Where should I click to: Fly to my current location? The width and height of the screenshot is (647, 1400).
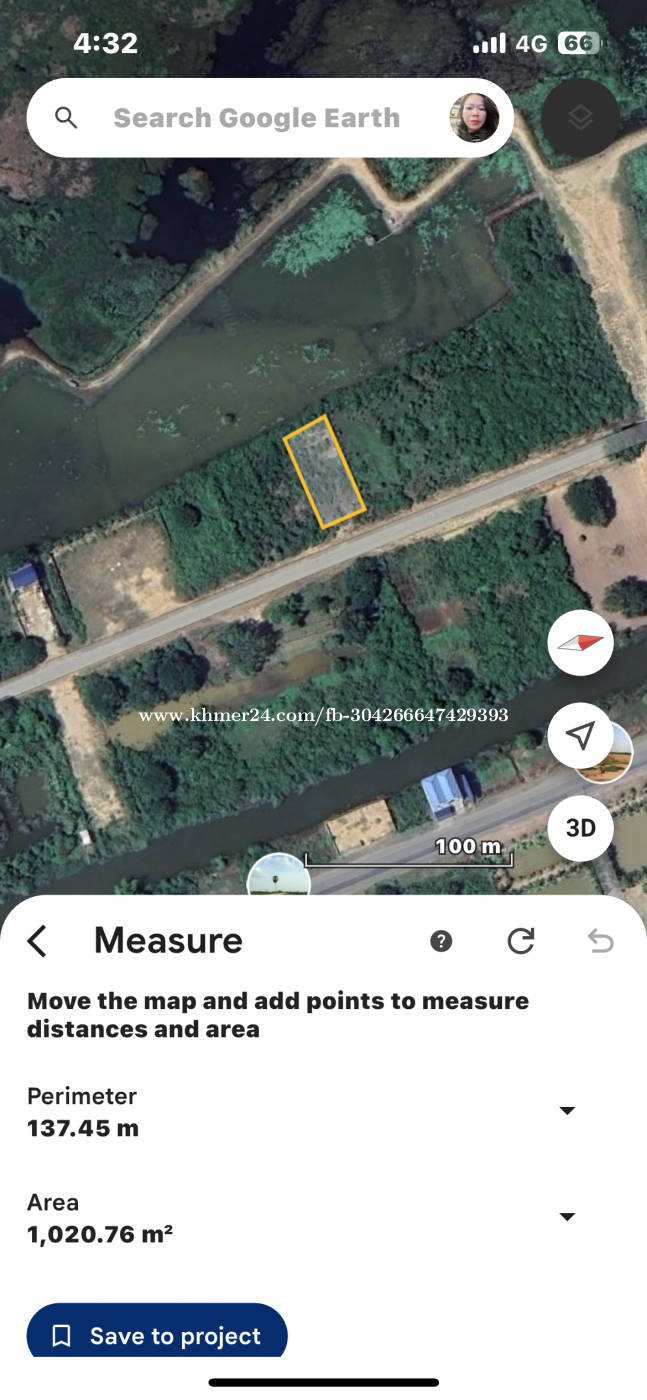pos(580,736)
